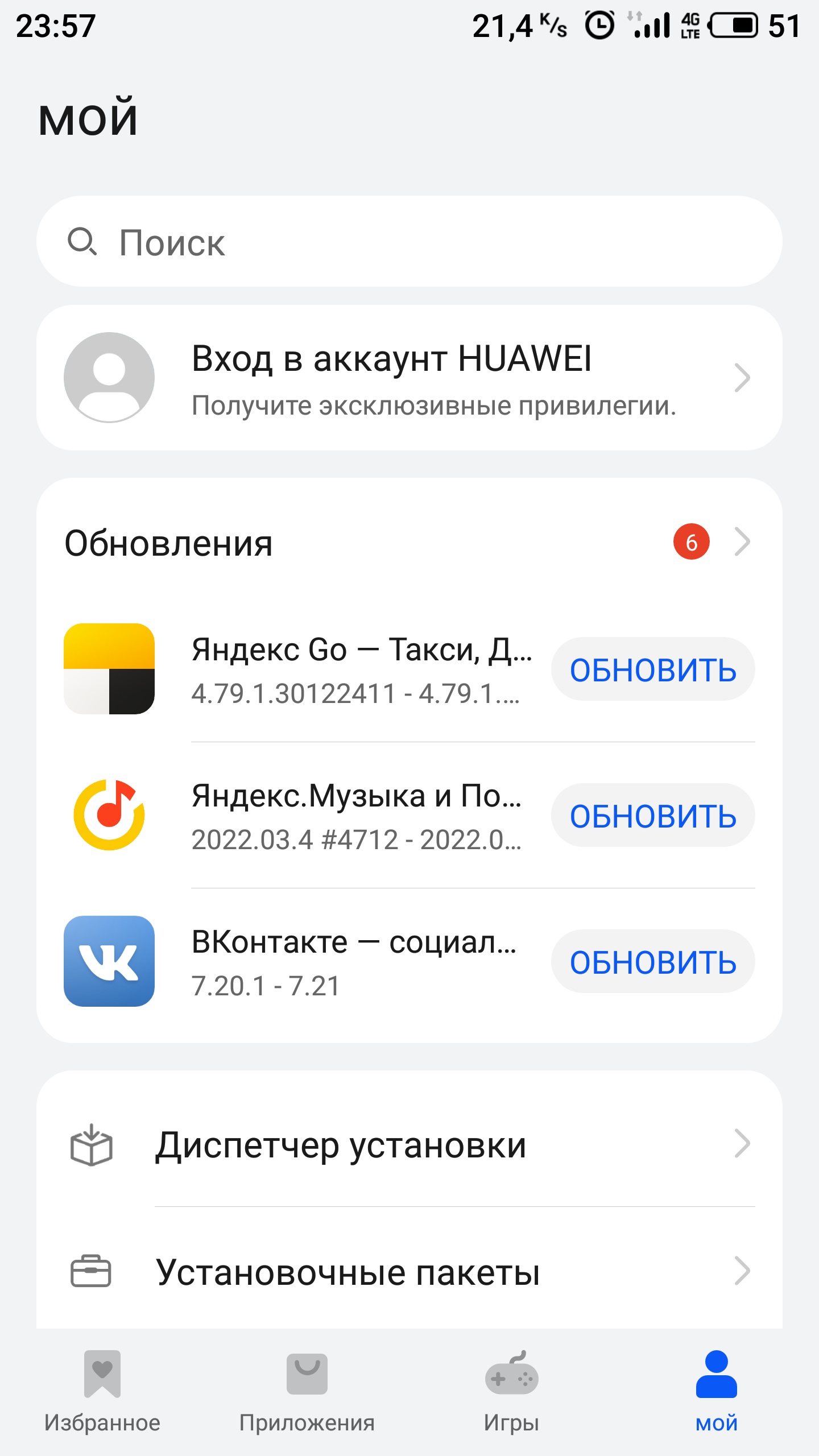The image size is (819, 1456).
Task: Tap the Поиск search field
Action: 409,242
